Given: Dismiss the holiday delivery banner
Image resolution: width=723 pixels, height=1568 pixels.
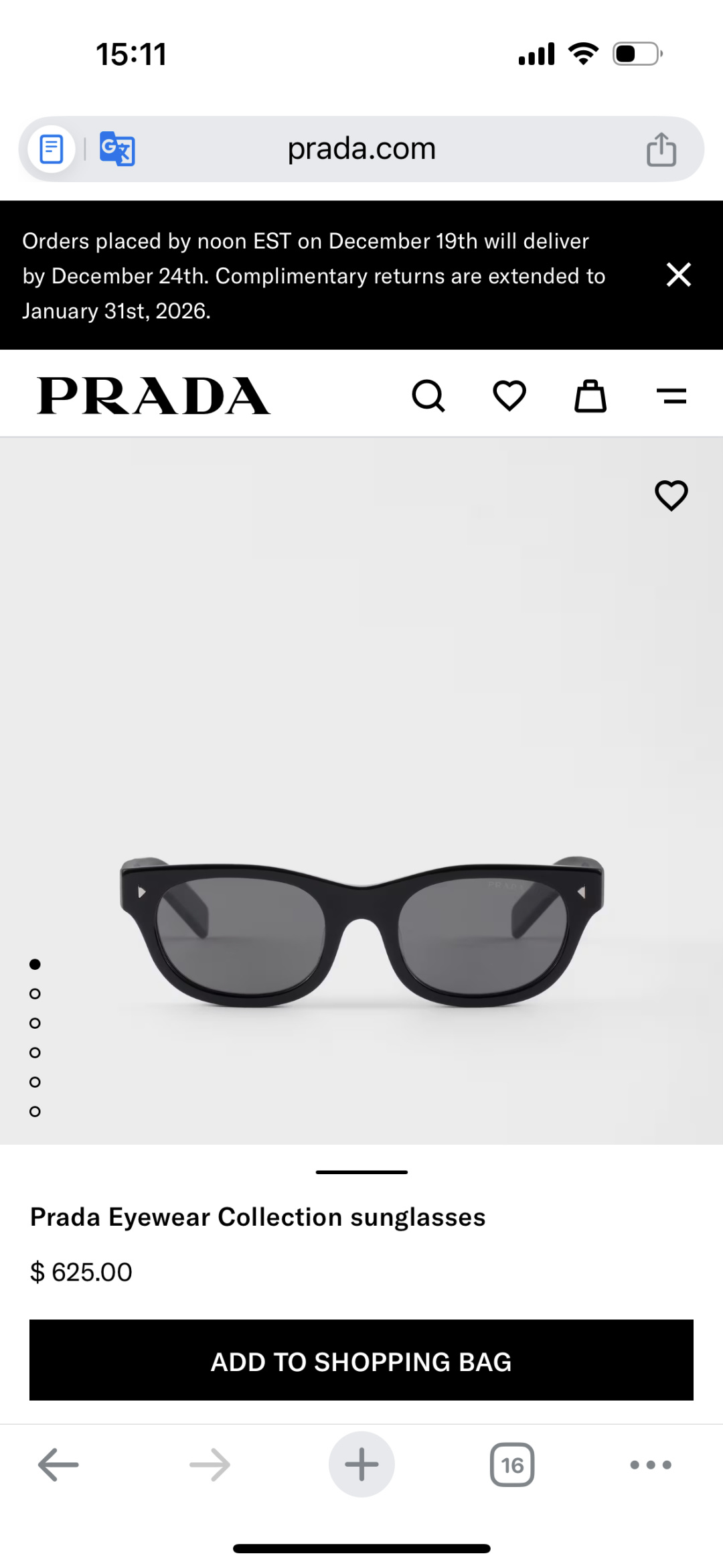Looking at the screenshot, I should click(678, 275).
